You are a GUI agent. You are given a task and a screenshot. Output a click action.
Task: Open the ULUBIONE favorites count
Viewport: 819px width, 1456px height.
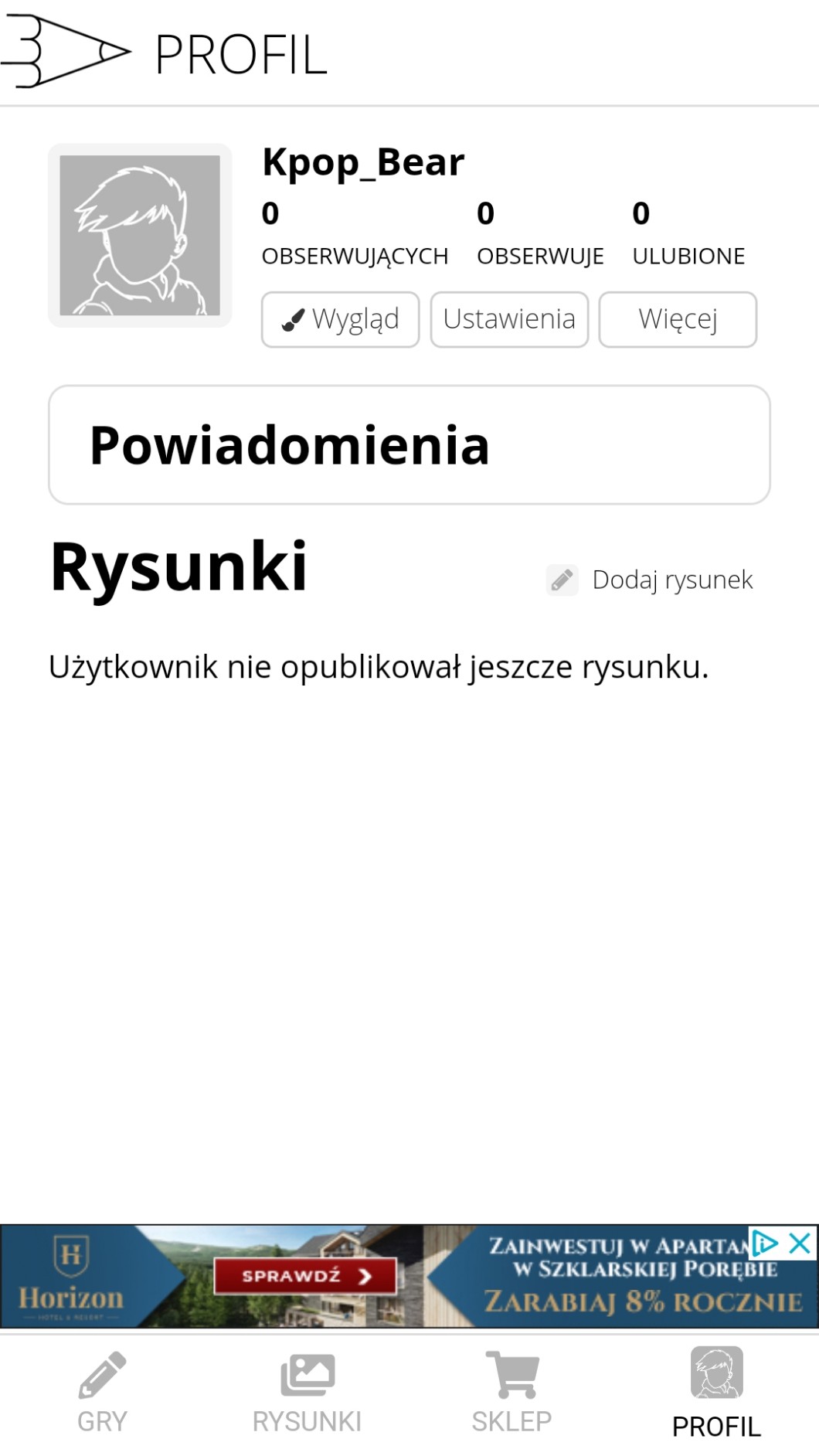pos(688,234)
